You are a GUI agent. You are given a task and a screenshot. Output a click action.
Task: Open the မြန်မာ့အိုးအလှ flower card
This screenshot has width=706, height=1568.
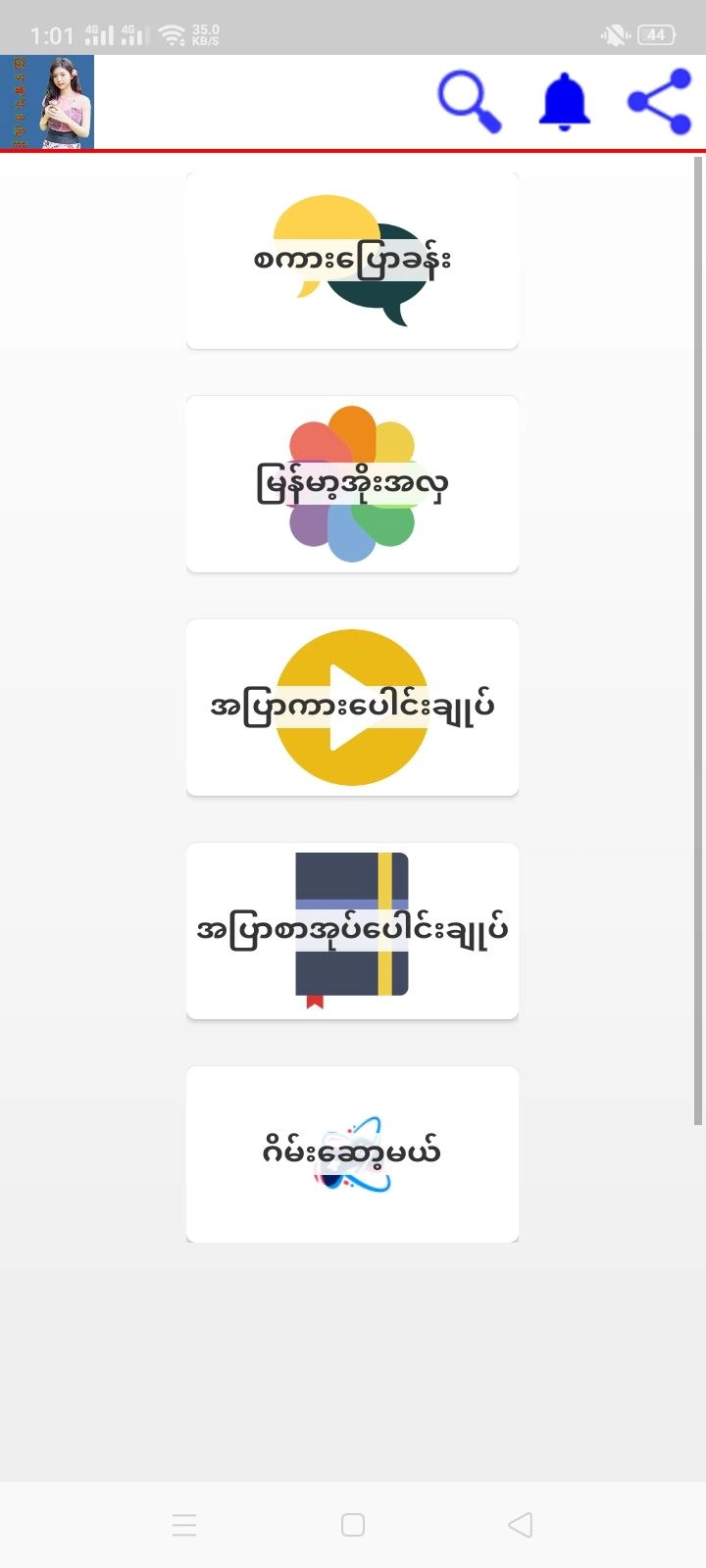coord(352,484)
